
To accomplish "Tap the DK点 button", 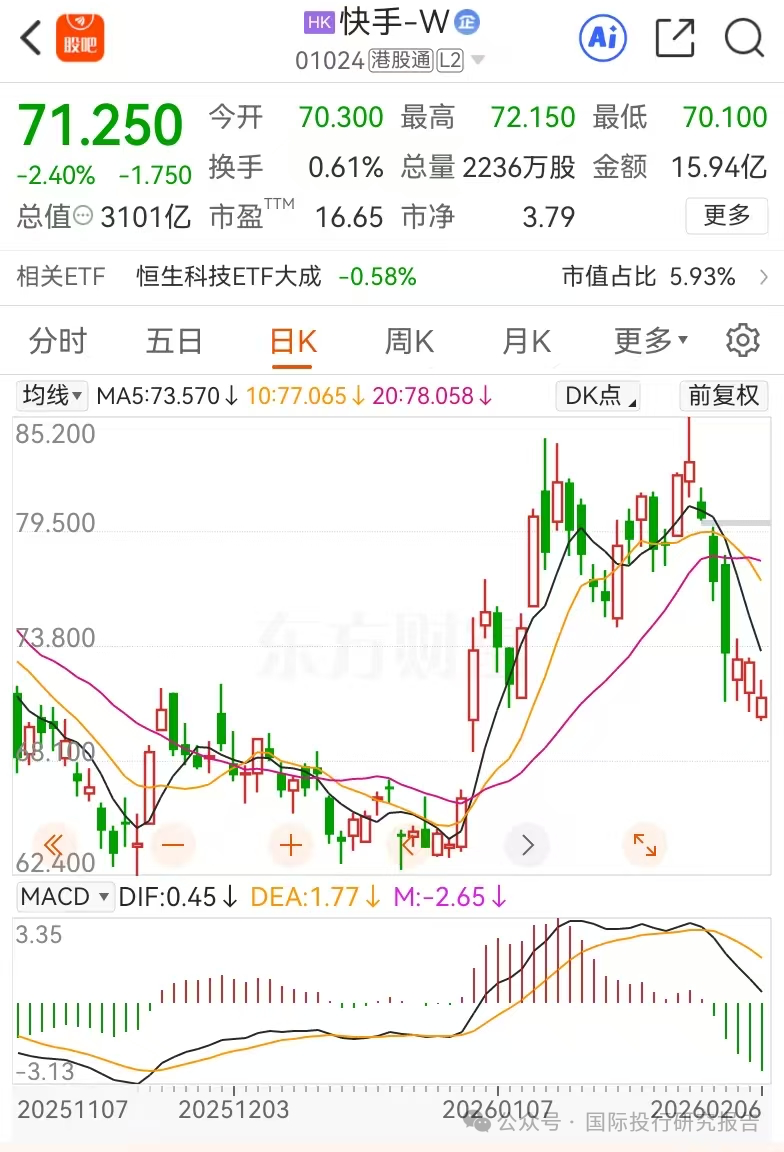I will coord(598,396).
